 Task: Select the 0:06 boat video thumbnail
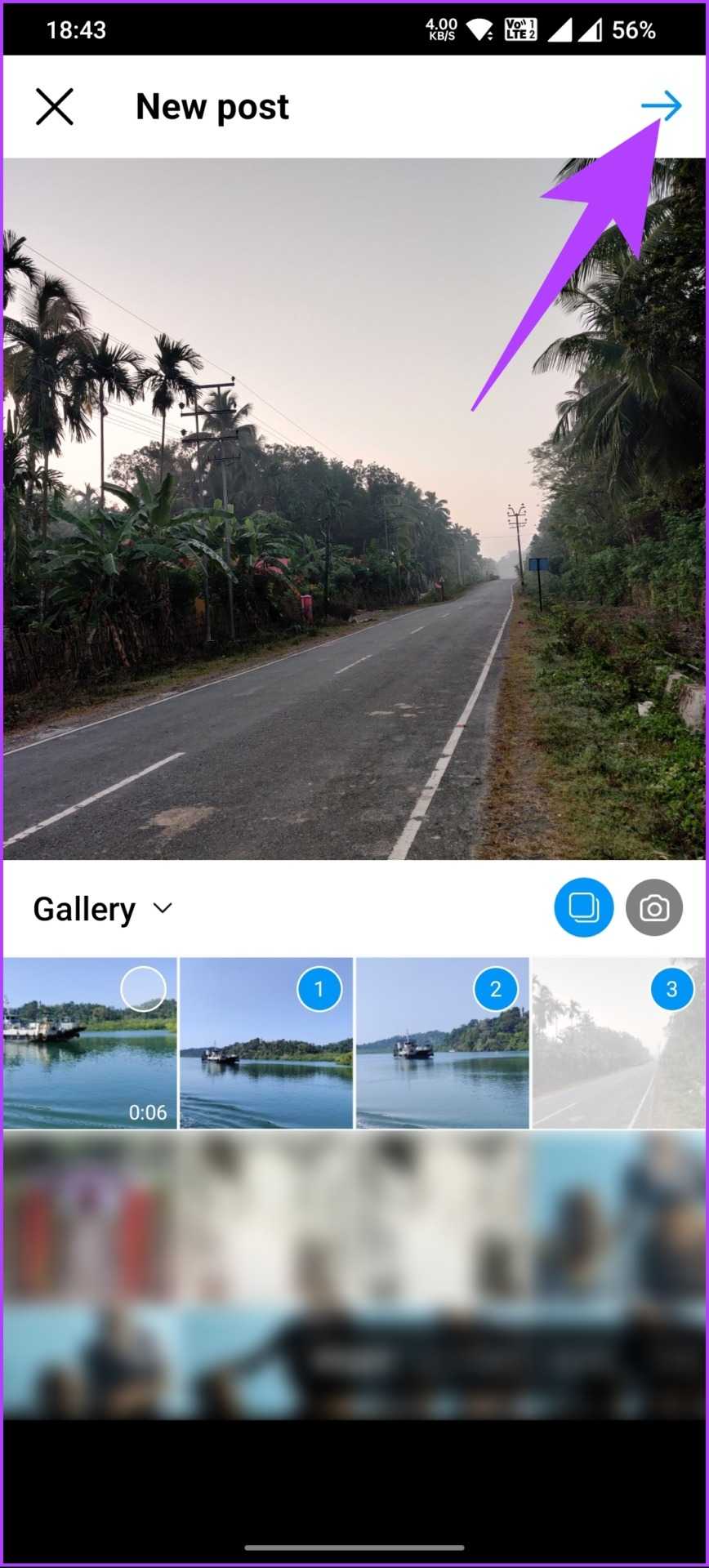tap(90, 1043)
